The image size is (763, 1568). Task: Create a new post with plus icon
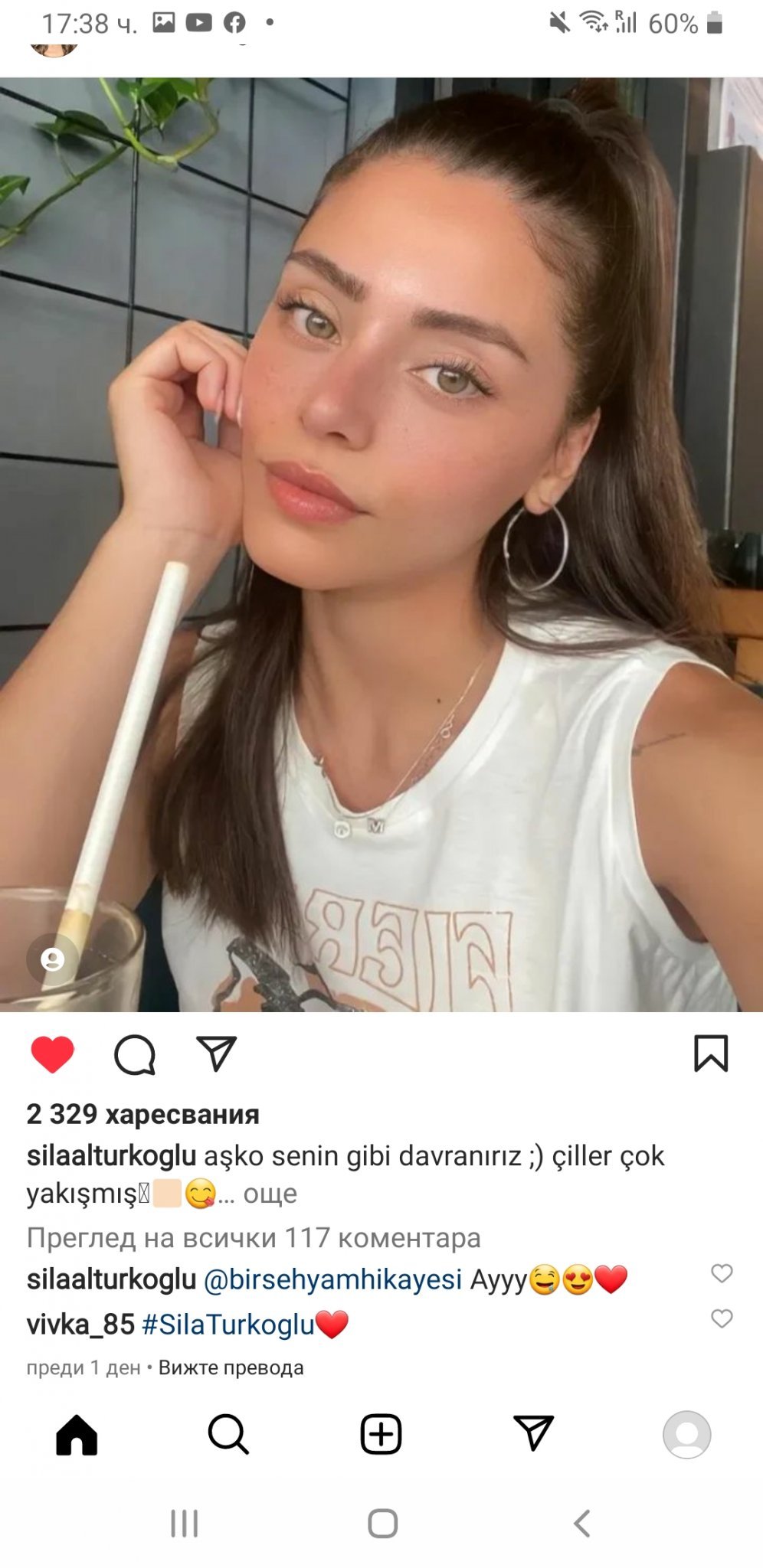click(x=381, y=1434)
